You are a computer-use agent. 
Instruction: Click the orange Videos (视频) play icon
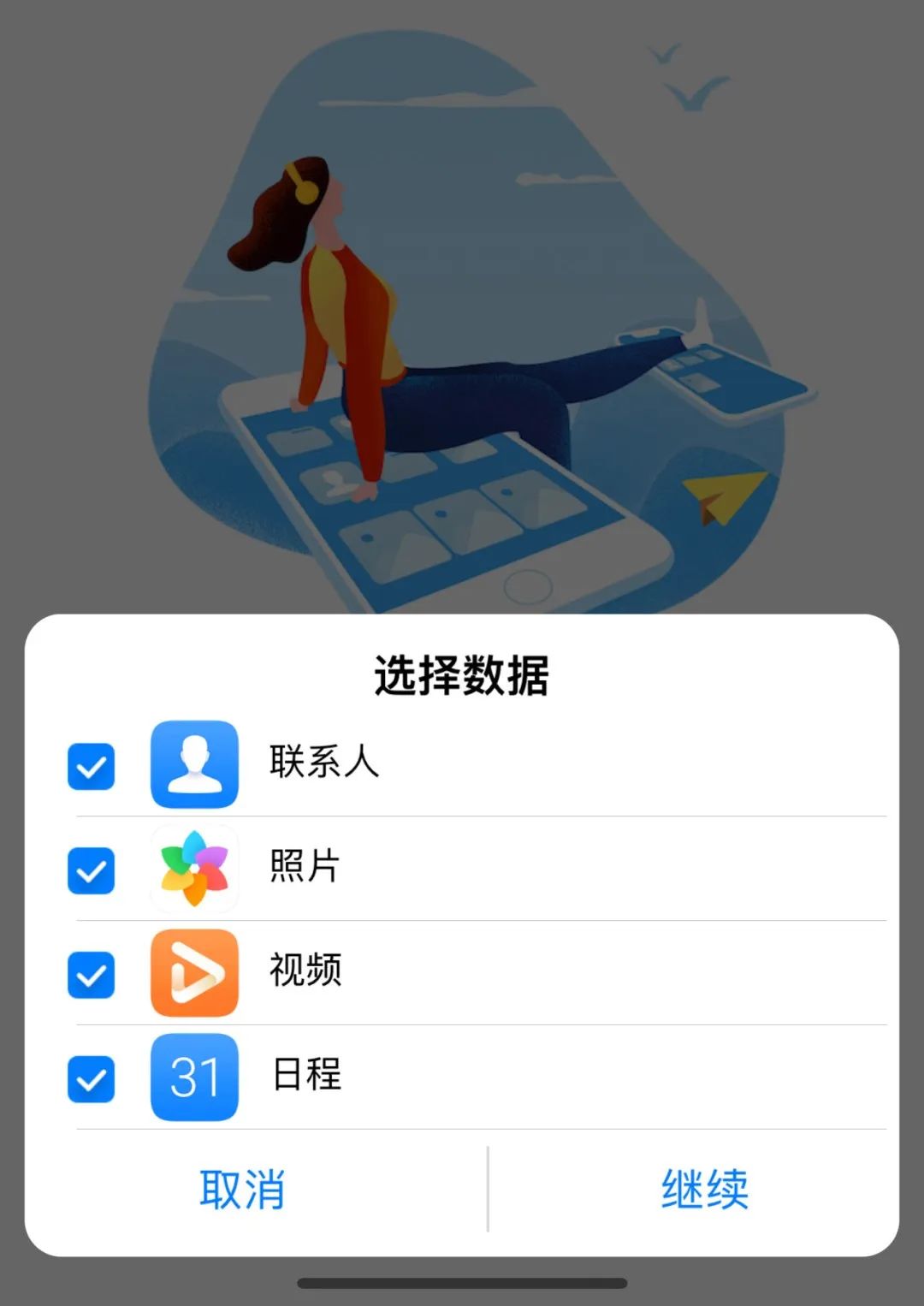(193, 973)
